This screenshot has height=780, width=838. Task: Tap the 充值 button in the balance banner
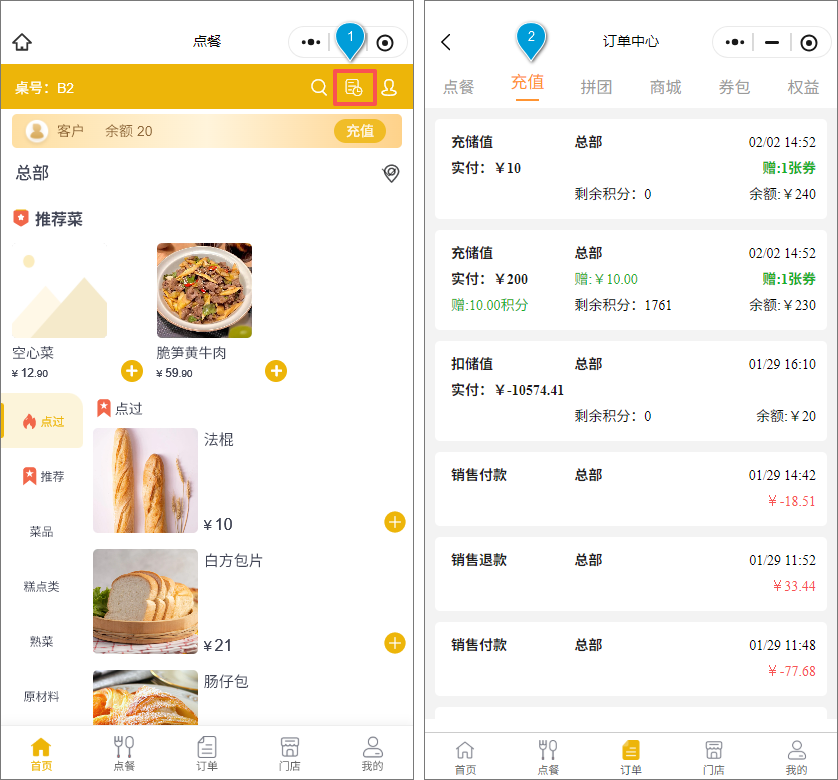(x=359, y=131)
